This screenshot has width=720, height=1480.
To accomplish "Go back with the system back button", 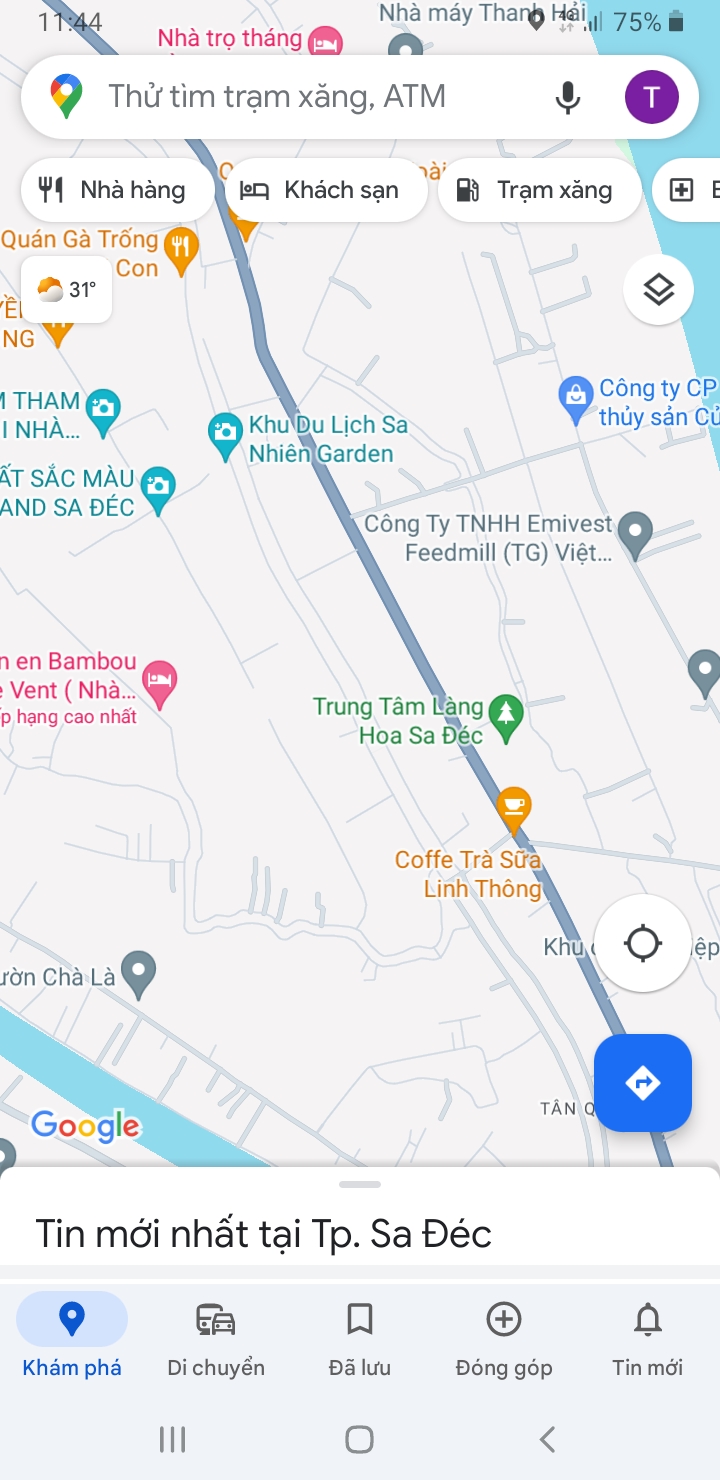I will pyautogui.click(x=547, y=1440).
